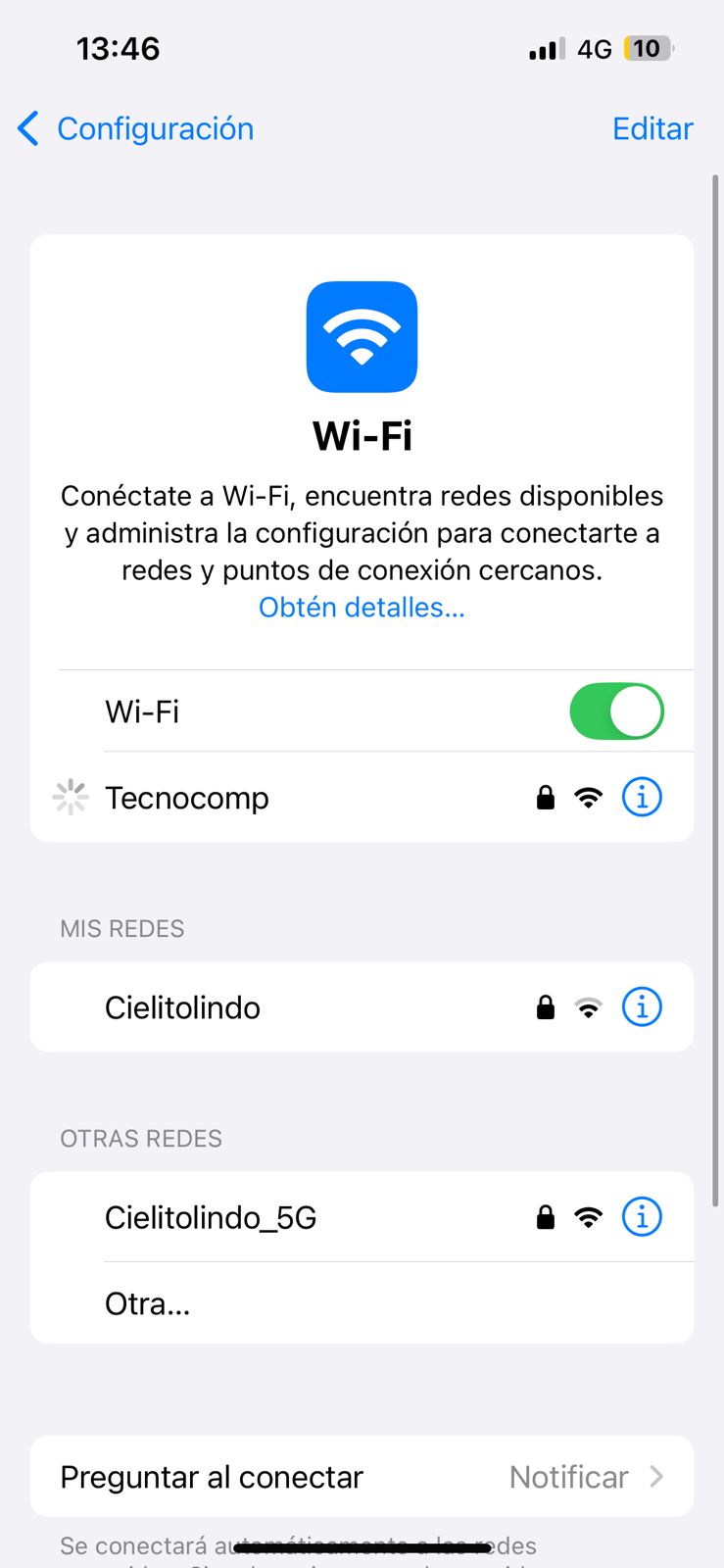View info icon for Cielitolindo
The image size is (724, 1568).
pyautogui.click(x=642, y=1007)
